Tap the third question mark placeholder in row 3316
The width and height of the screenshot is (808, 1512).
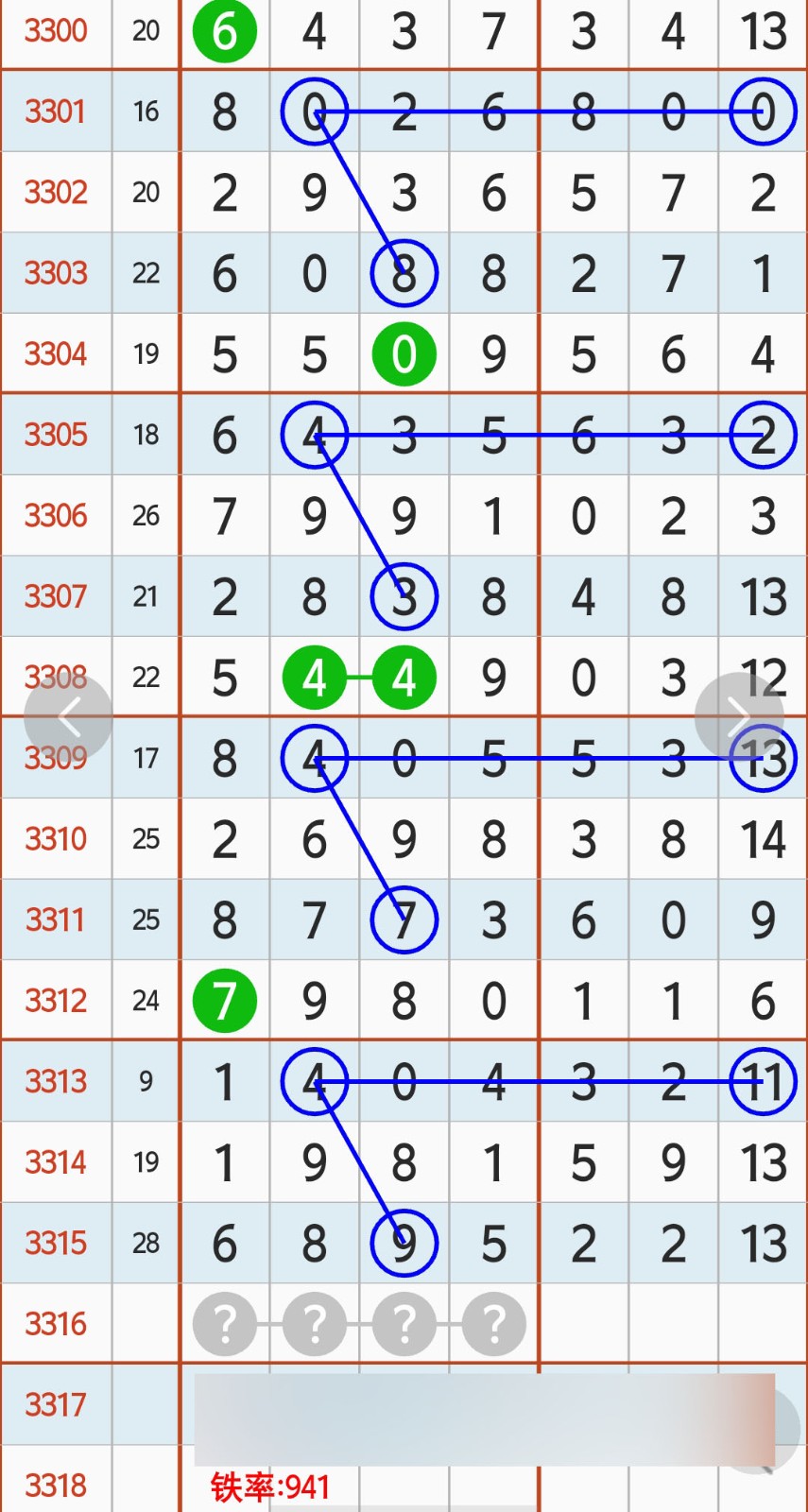(404, 1324)
